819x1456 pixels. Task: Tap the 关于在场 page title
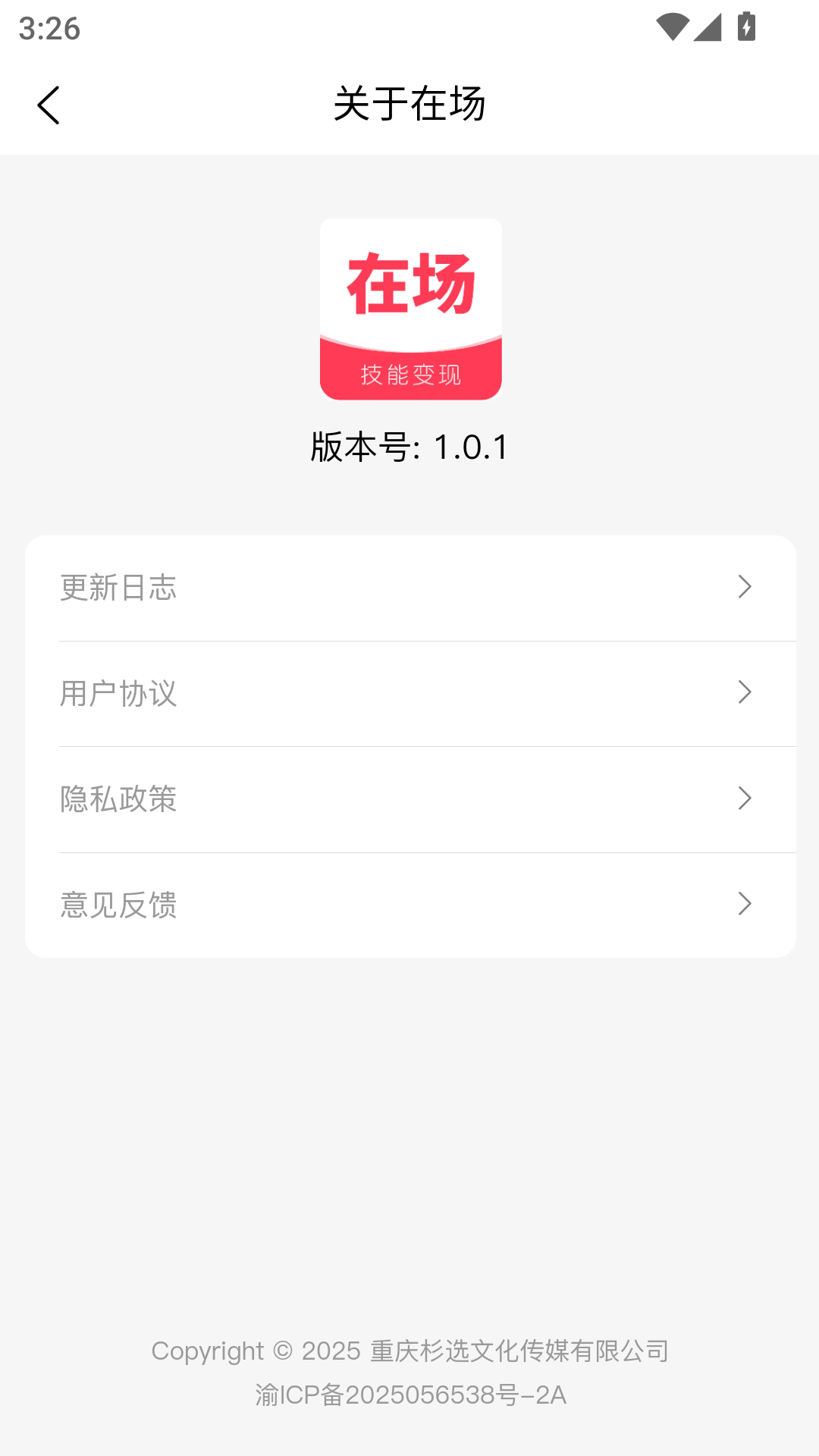click(409, 105)
